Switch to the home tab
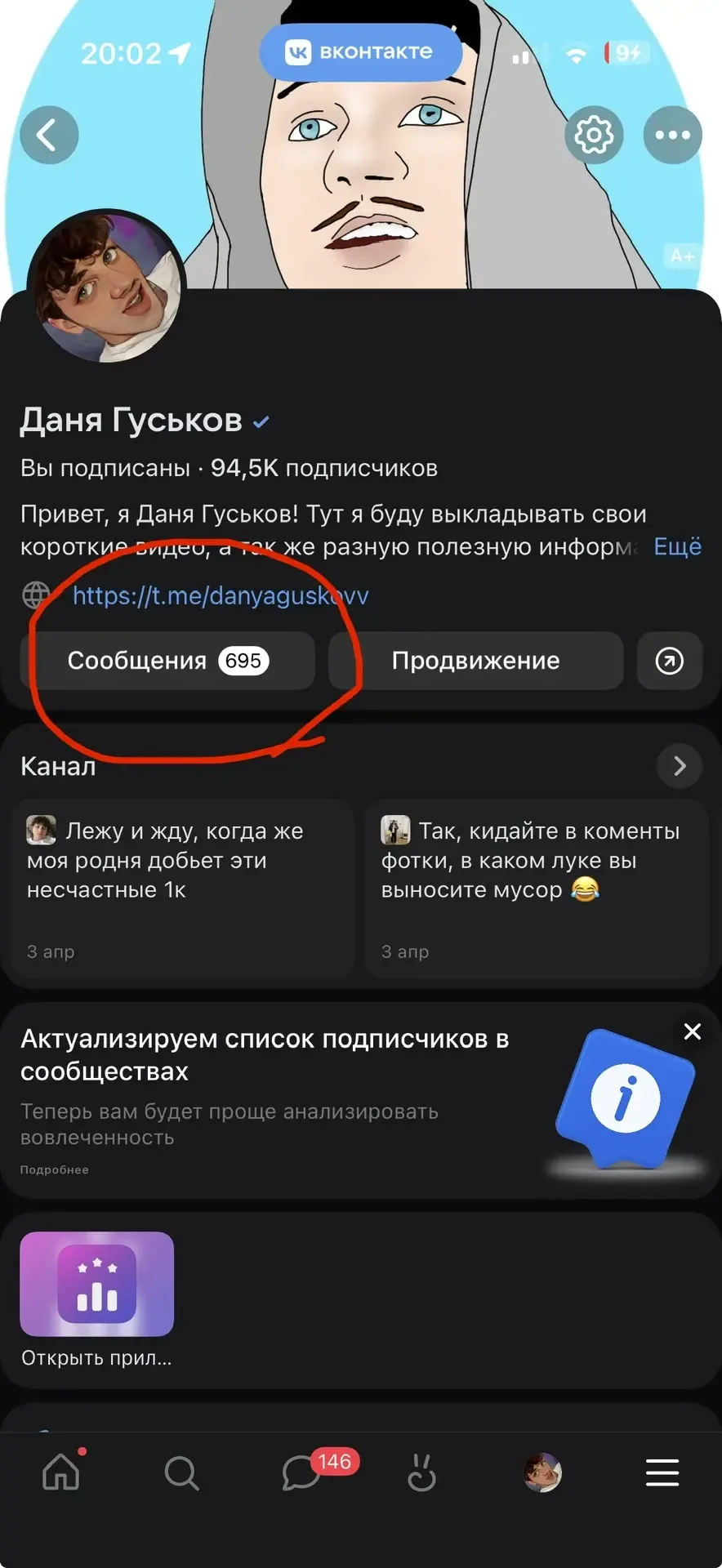The height and width of the screenshot is (1568, 722). click(x=61, y=1473)
